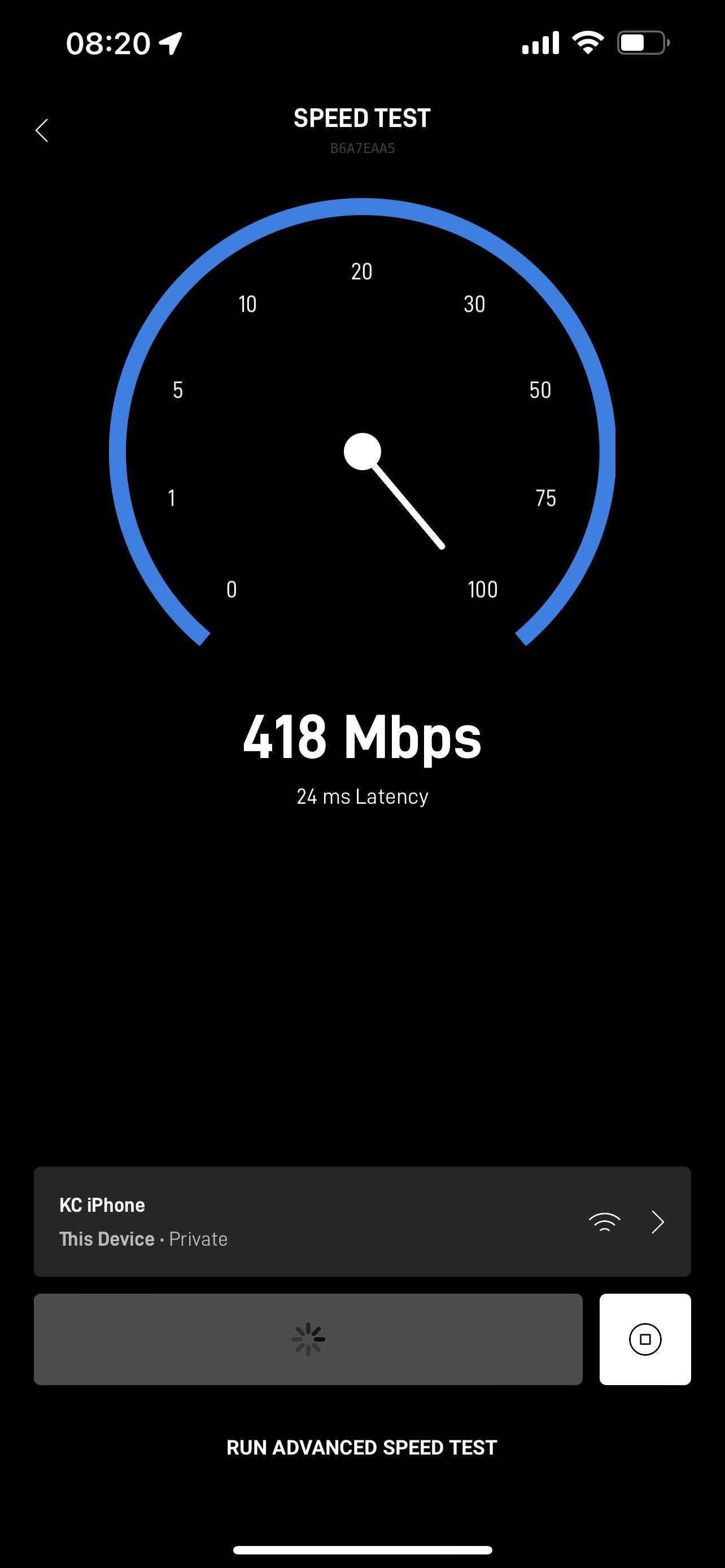725x1568 pixels.
Task: Stop the running speed test
Action: pos(645,1338)
